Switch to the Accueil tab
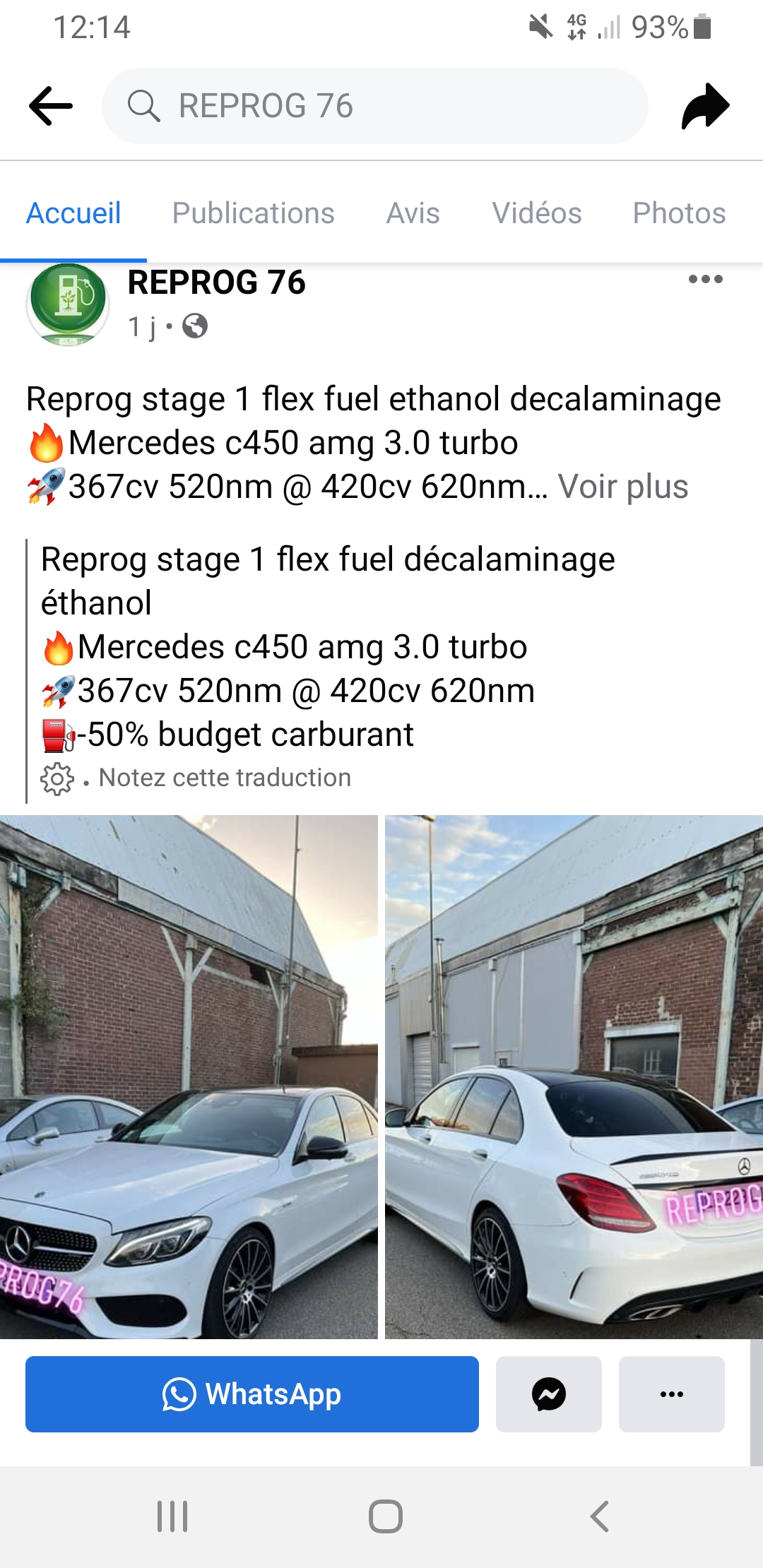 click(x=73, y=213)
